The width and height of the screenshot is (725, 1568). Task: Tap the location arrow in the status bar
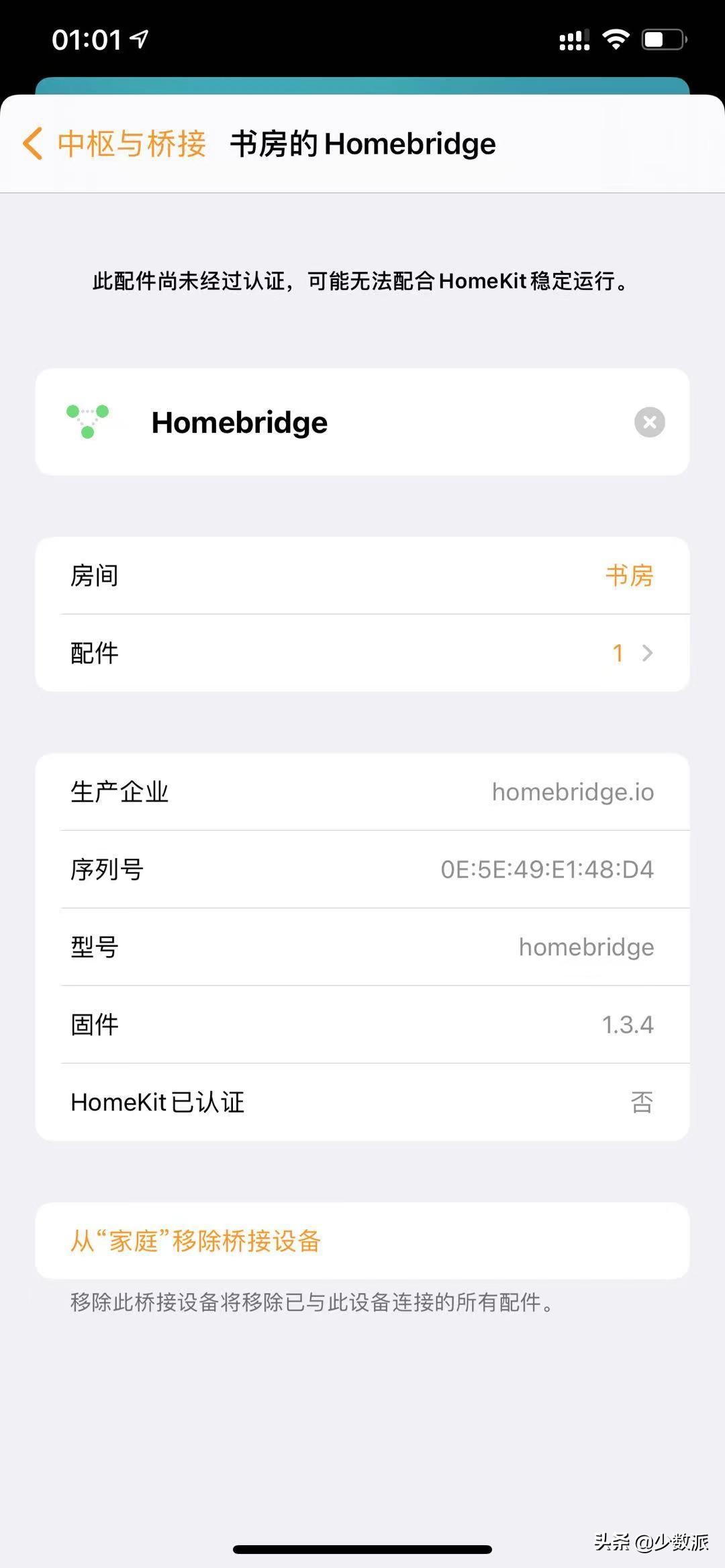139,40
